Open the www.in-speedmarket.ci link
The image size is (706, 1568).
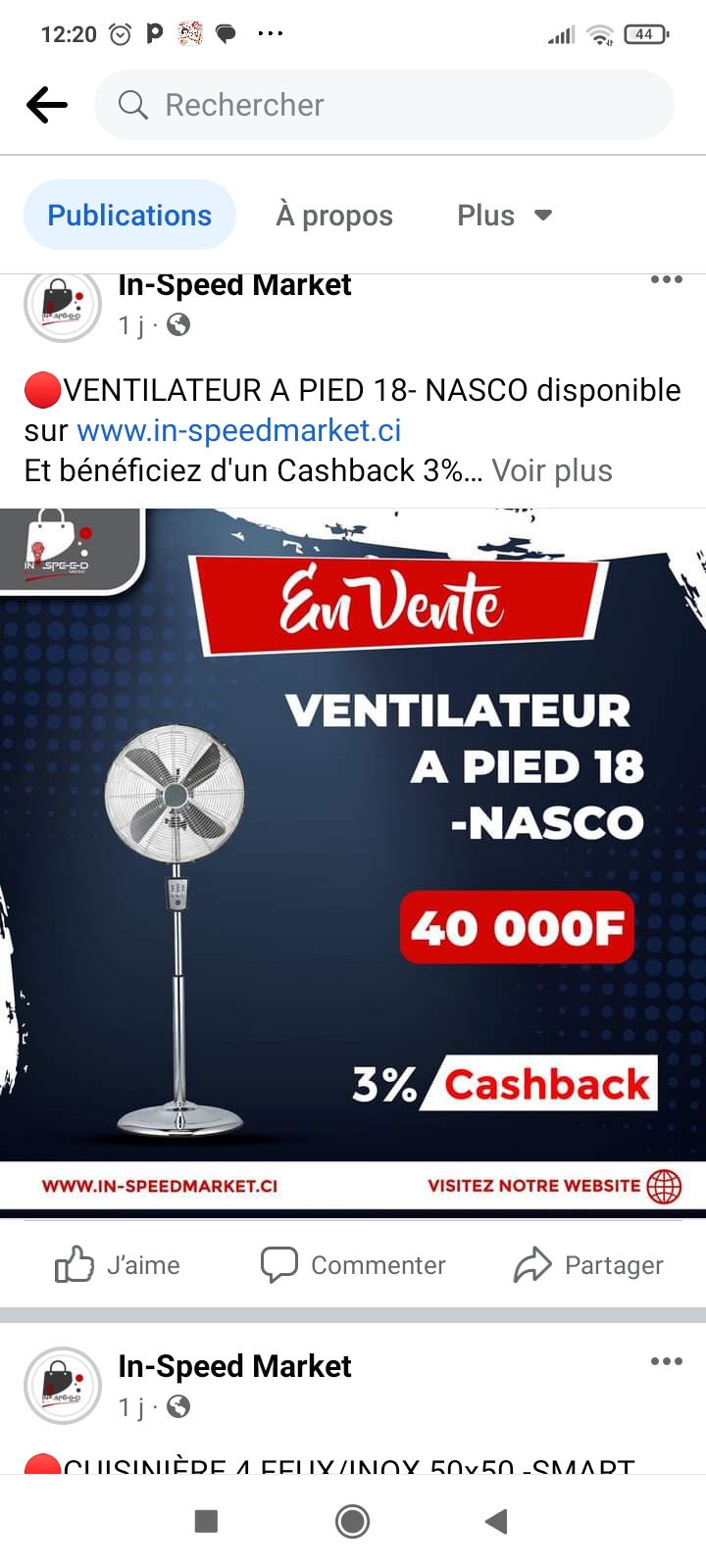coord(239,431)
